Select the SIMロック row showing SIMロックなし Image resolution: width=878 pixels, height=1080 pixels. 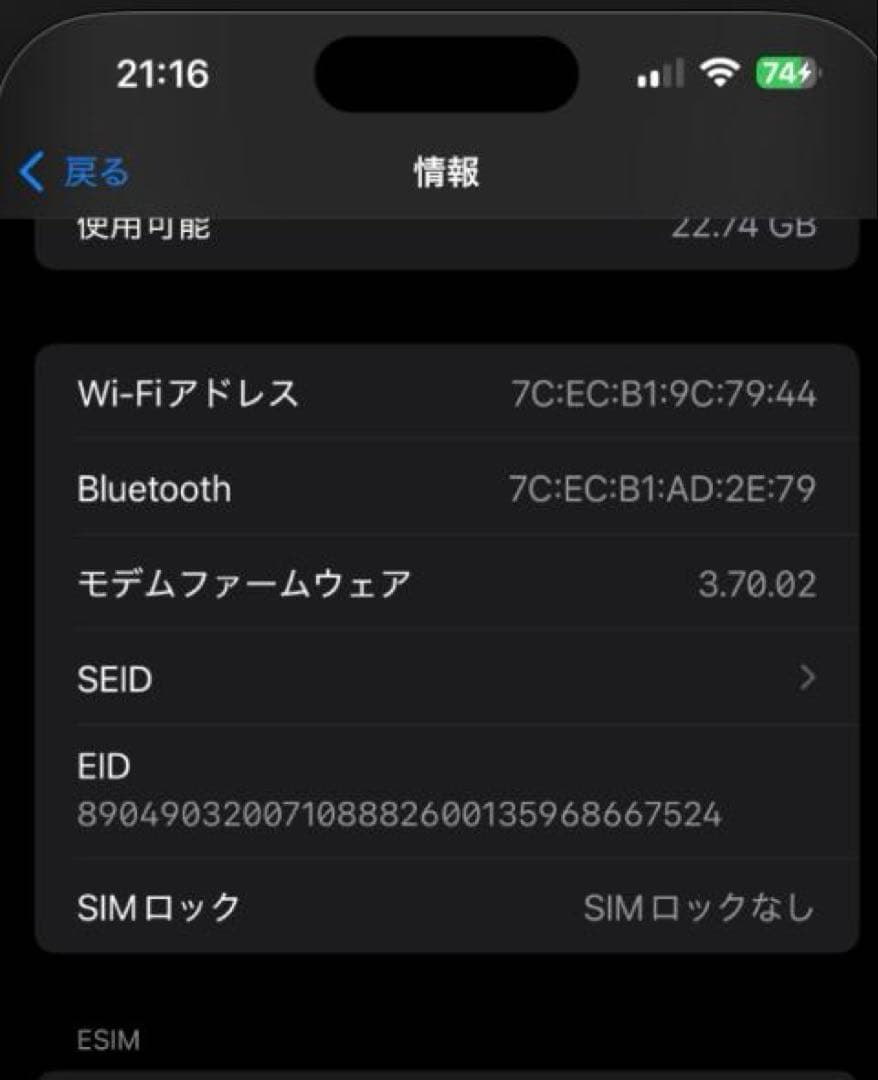(x=440, y=906)
